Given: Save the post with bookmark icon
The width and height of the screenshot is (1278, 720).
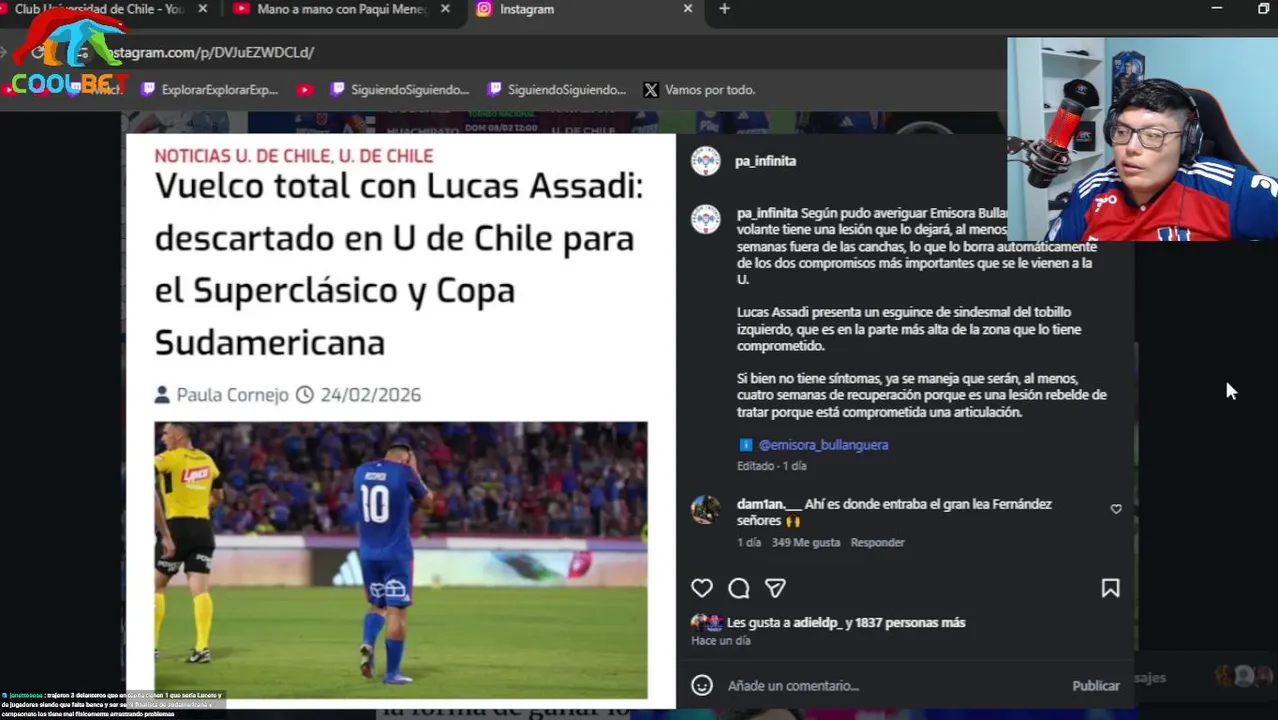Looking at the screenshot, I should point(1110,588).
